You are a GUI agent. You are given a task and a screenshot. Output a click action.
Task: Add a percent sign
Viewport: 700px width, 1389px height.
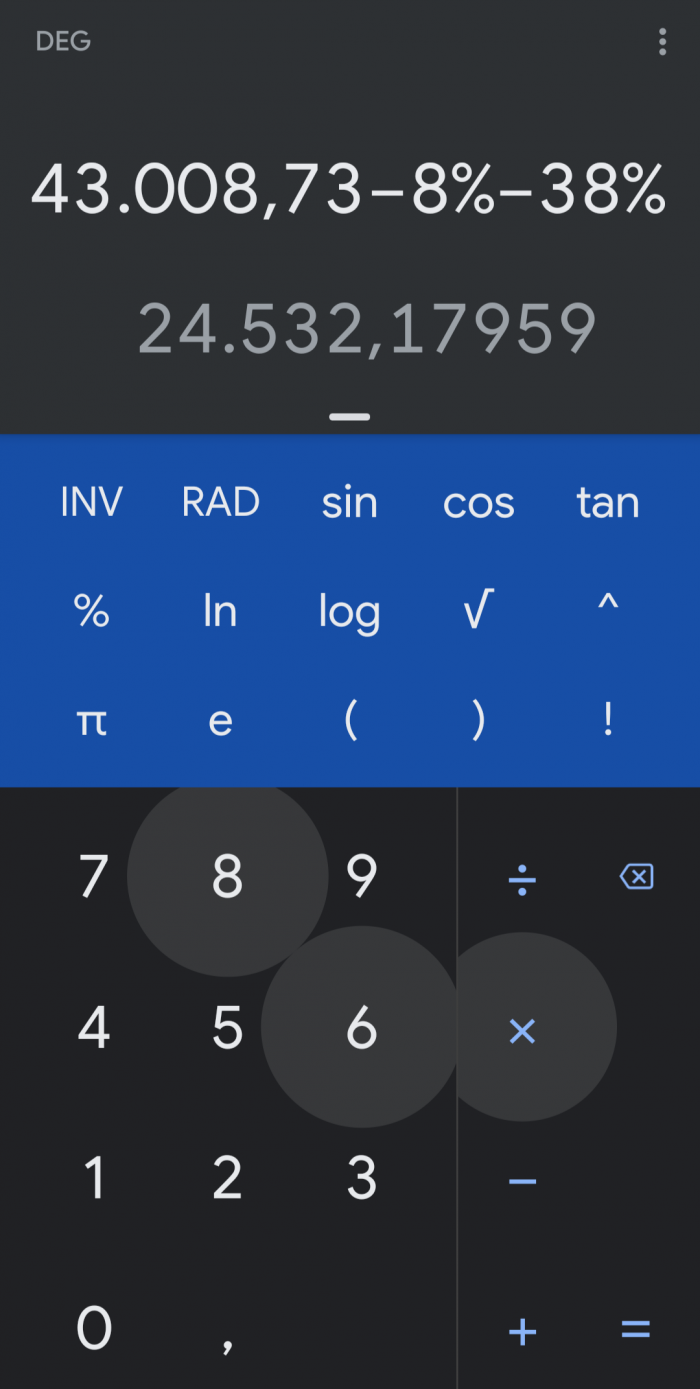(91, 610)
